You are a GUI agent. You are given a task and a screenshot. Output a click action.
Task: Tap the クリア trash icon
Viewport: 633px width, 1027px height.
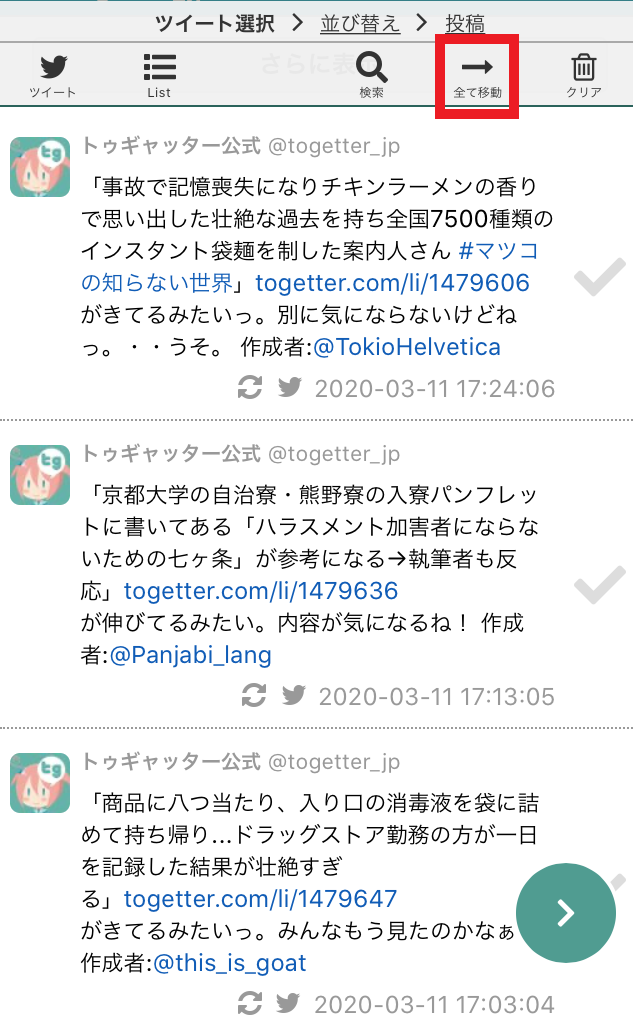pyautogui.click(x=583, y=76)
